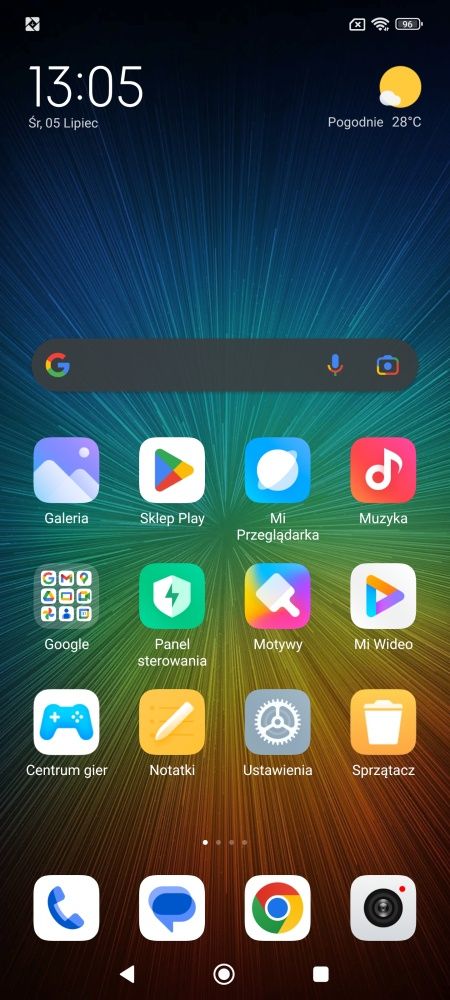Open the Notatki notes app

pos(172,722)
